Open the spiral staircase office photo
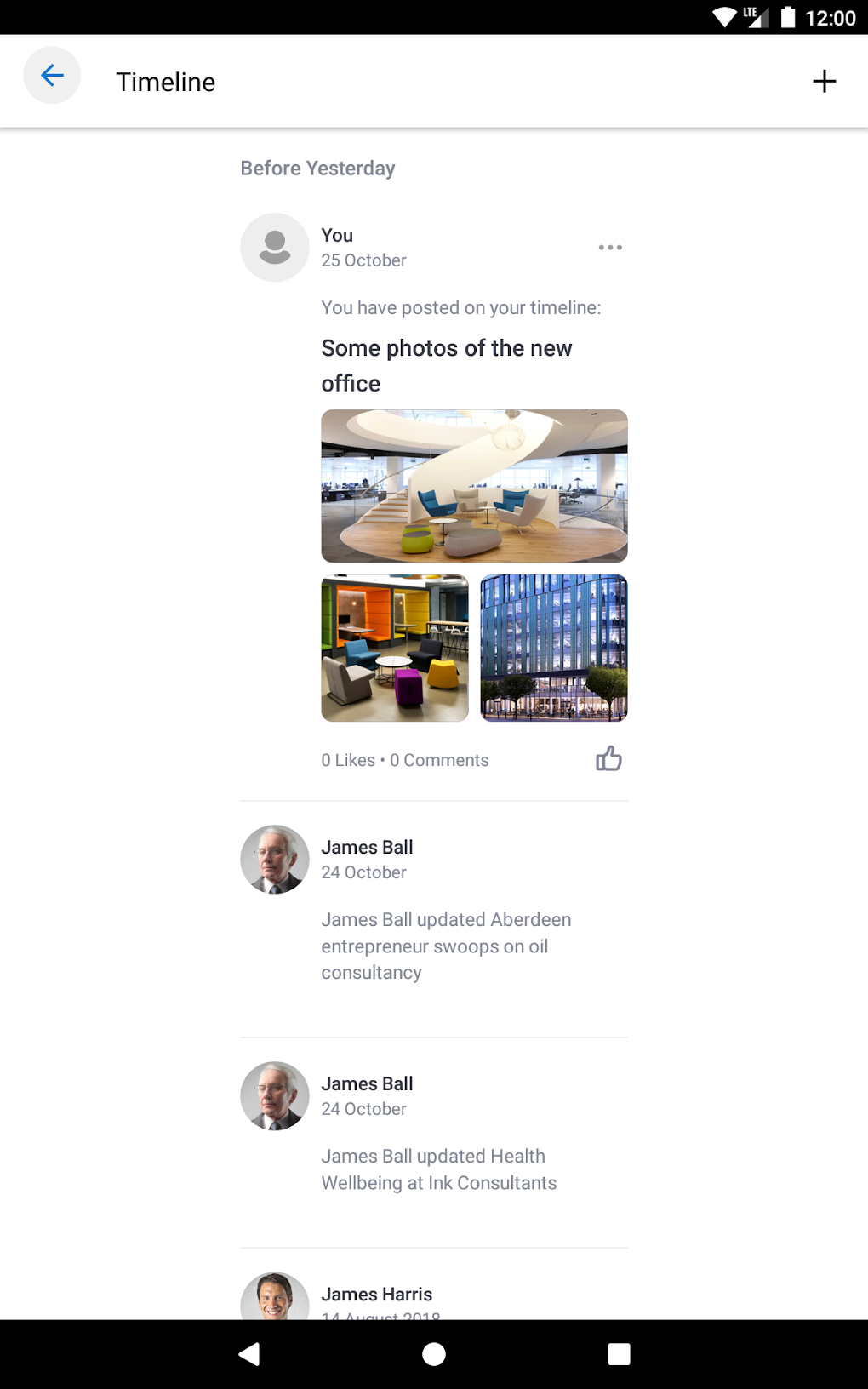This screenshot has height=1389, width=868. (474, 486)
